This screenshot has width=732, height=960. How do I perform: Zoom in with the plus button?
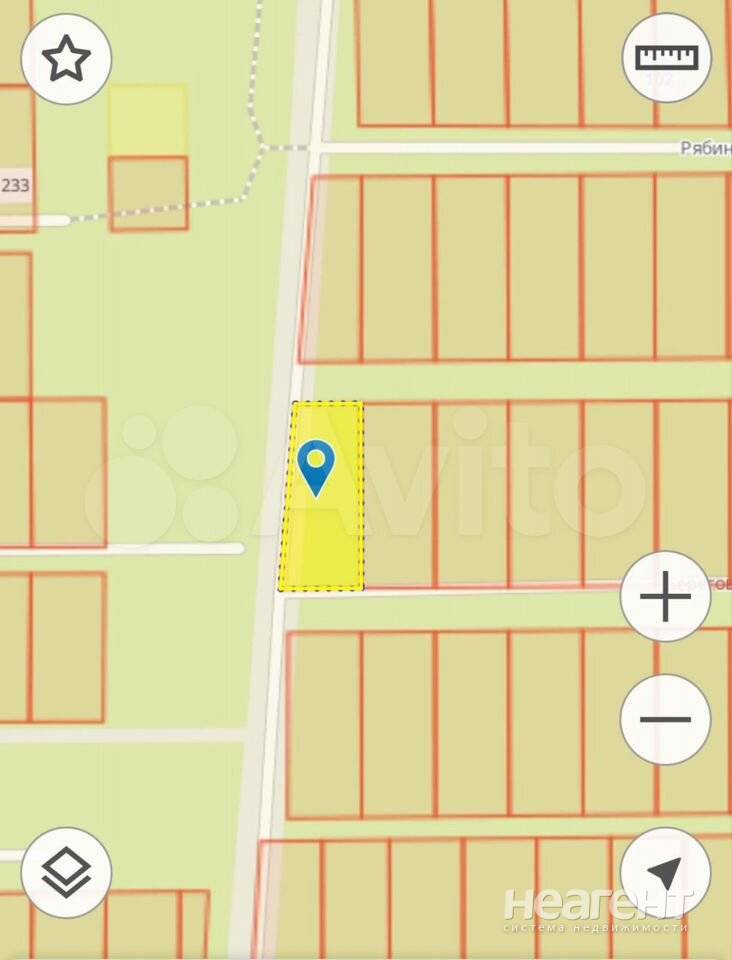(665, 598)
